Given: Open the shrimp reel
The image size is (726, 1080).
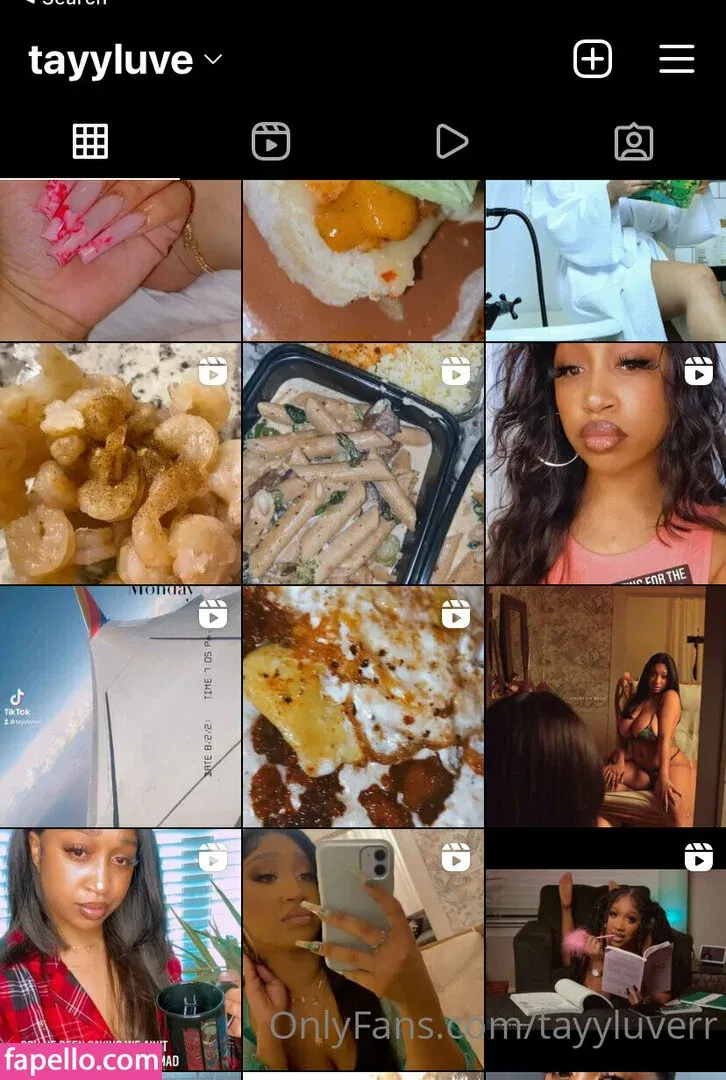Looking at the screenshot, I should coord(120,464).
